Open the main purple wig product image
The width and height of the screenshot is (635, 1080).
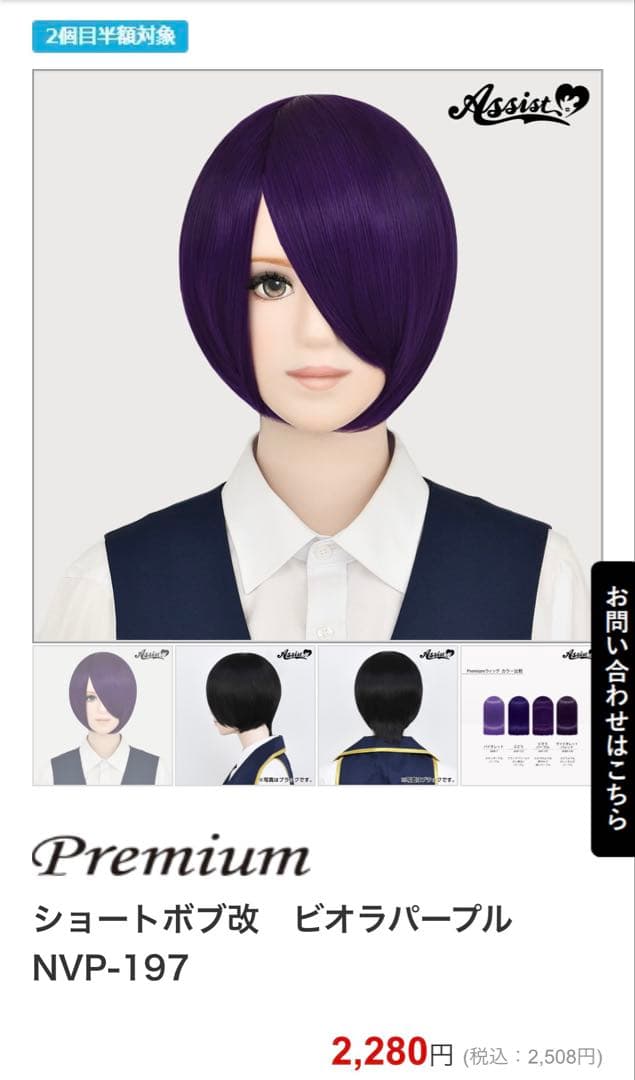[317, 355]
